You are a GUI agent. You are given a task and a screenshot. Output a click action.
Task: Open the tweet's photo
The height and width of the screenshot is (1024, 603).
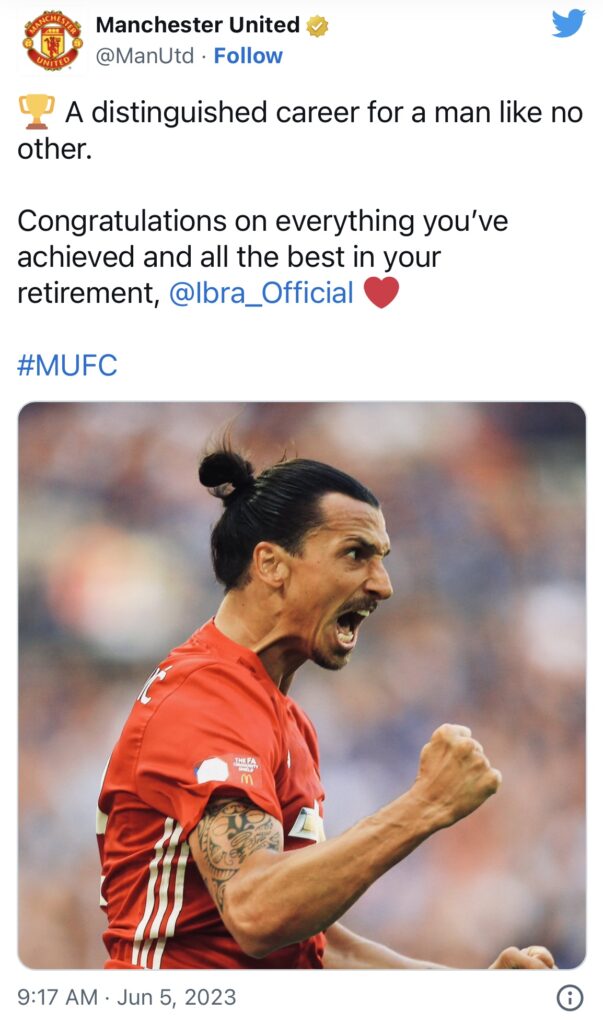[301, 685]
